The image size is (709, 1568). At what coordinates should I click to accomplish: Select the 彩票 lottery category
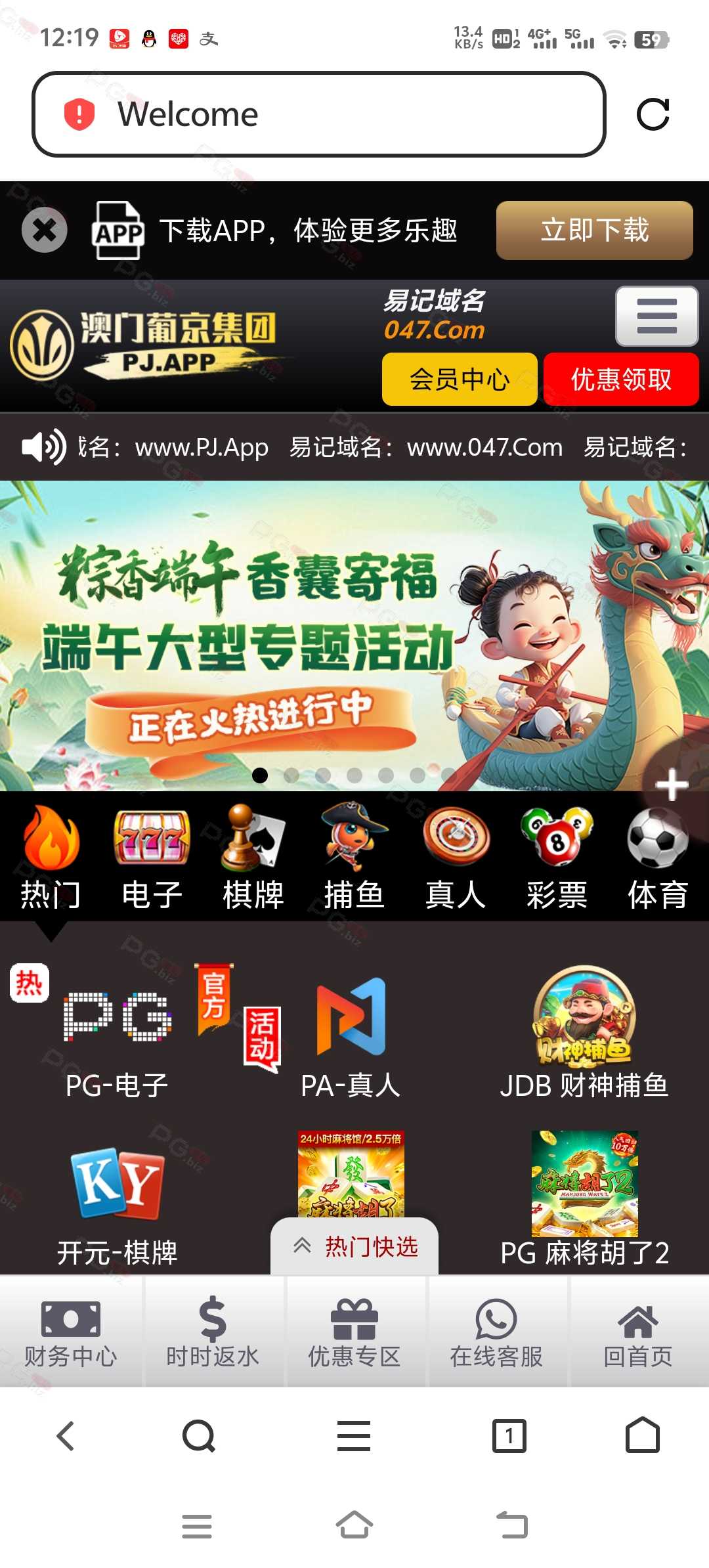point(557,858)
